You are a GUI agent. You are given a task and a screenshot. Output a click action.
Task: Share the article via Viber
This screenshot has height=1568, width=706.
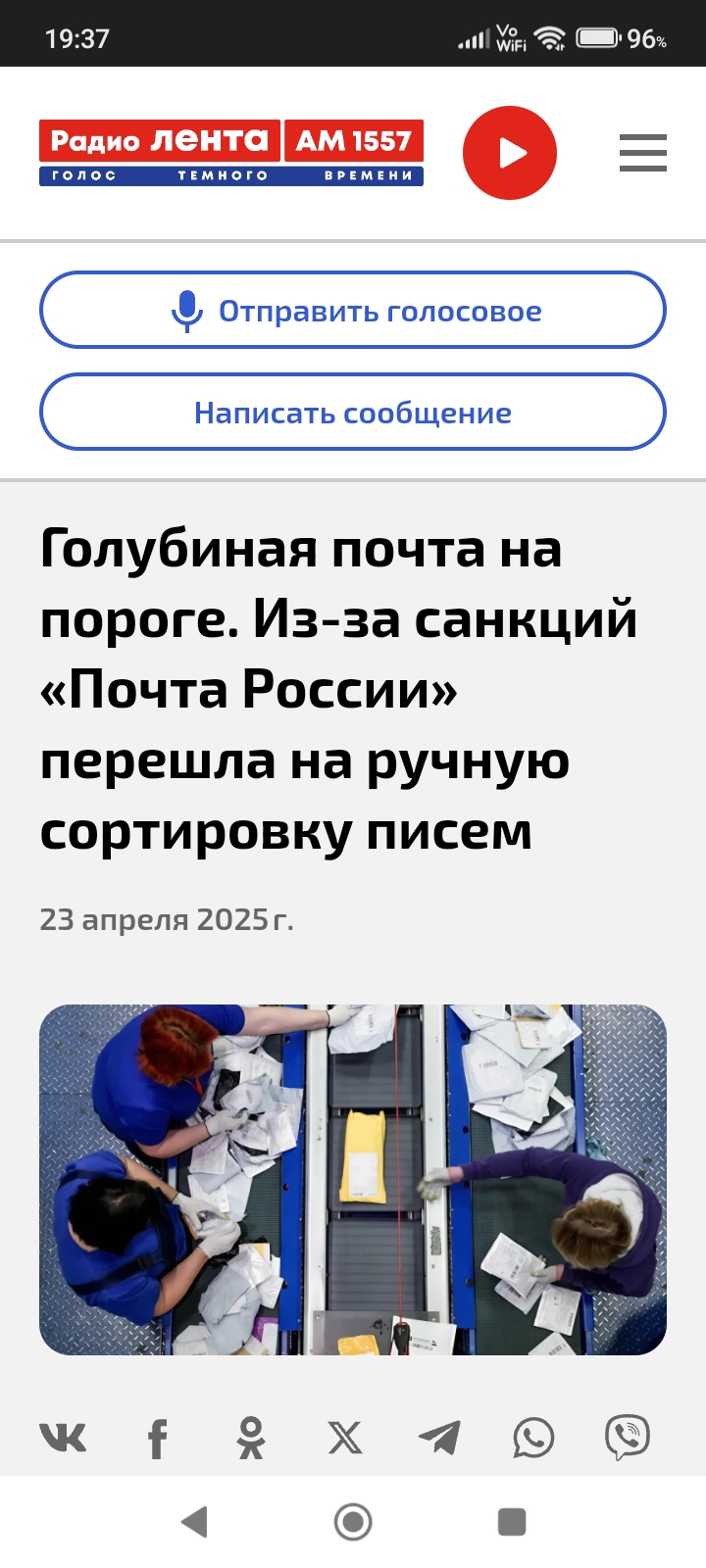click(628, 1438)
